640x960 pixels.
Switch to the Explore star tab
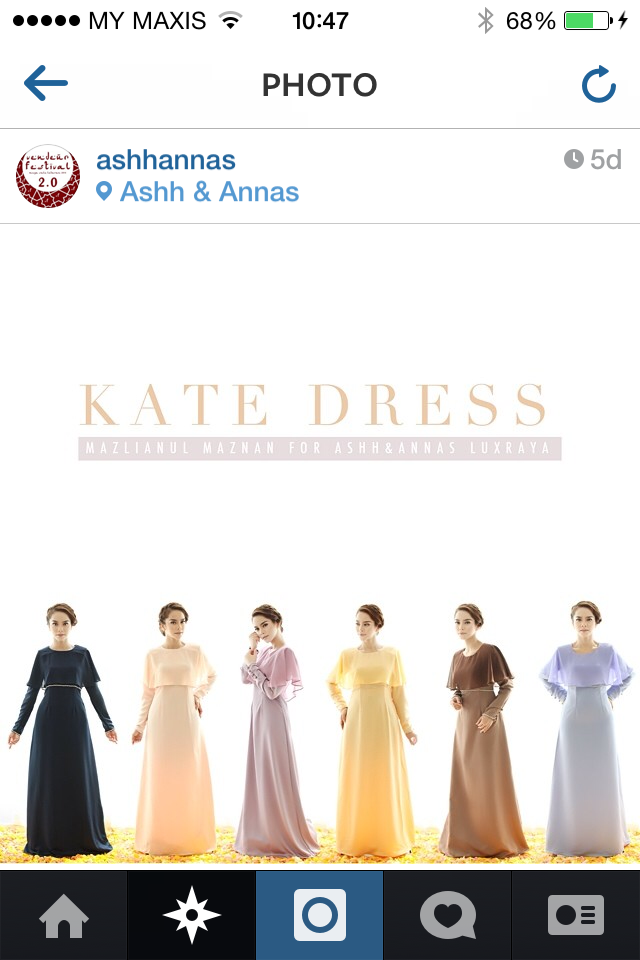coord(192,915)
